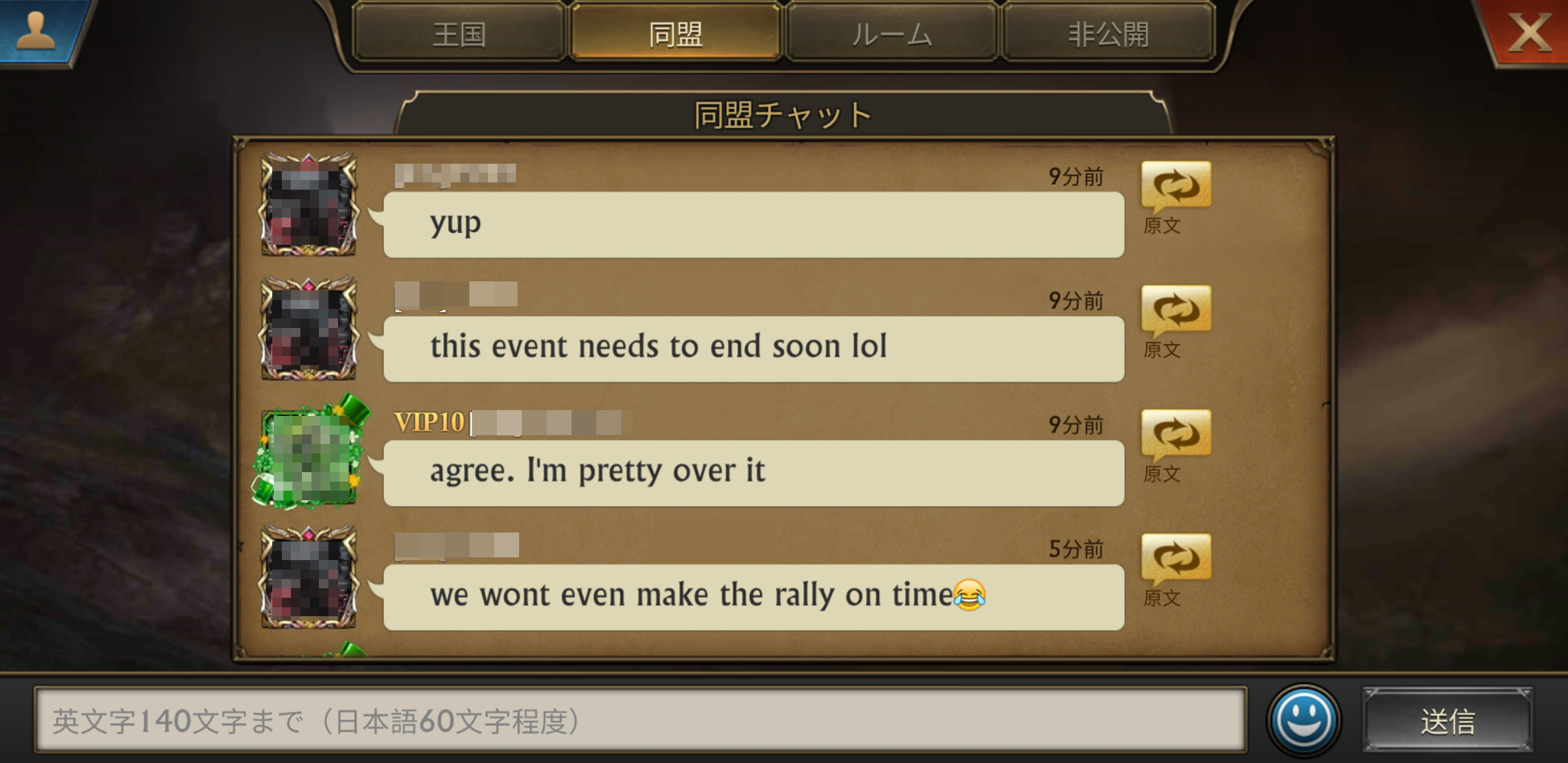Switch to the 王国 tab
Viewport: 1568px width, 763px height.
459,34
